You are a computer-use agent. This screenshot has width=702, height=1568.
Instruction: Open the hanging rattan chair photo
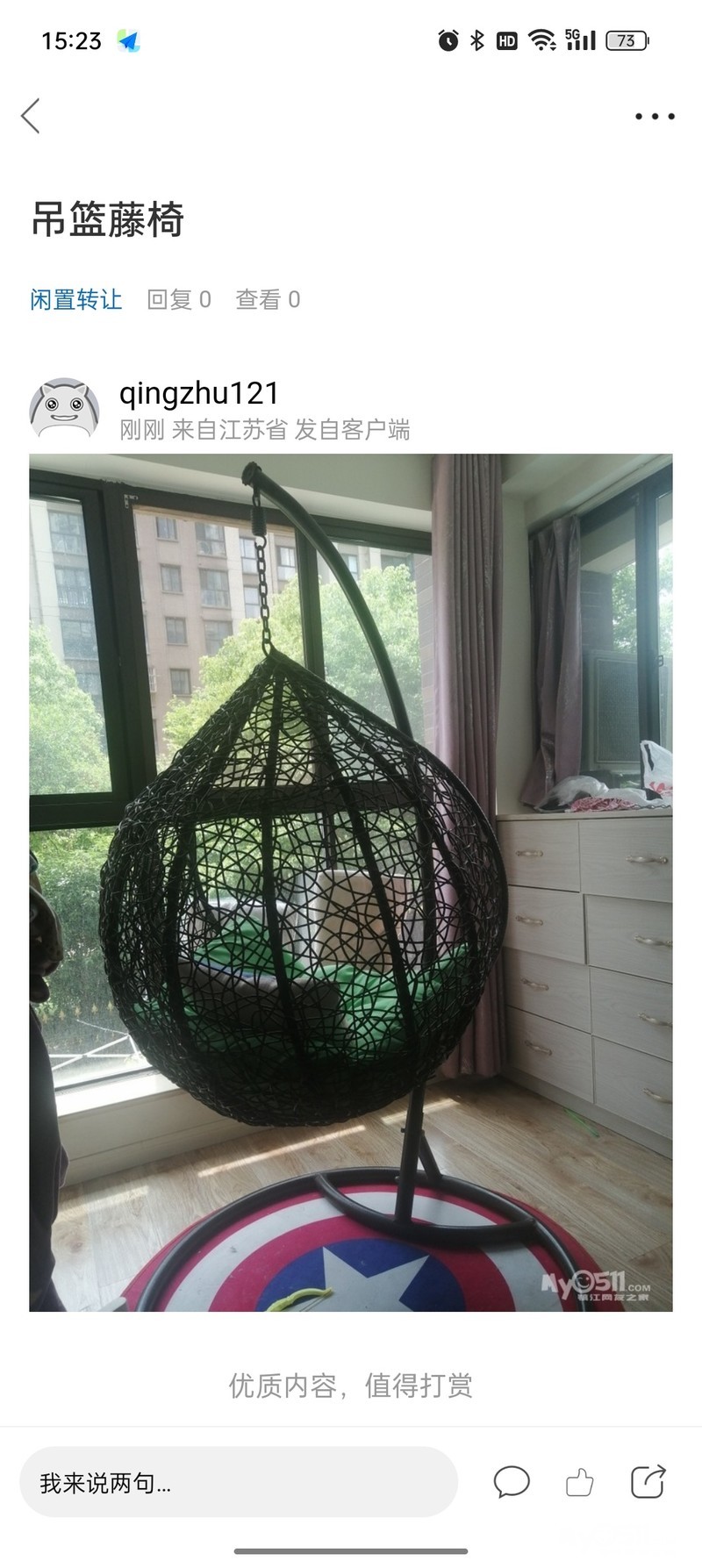[351, 882]
